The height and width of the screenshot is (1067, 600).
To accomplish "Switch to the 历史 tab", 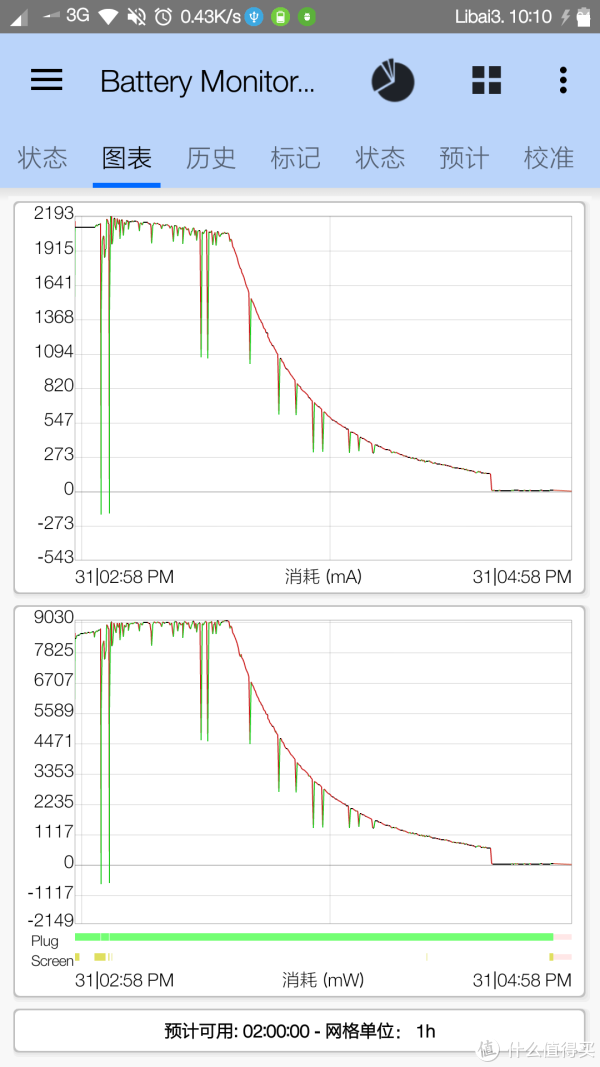I will tap(211, 158).
